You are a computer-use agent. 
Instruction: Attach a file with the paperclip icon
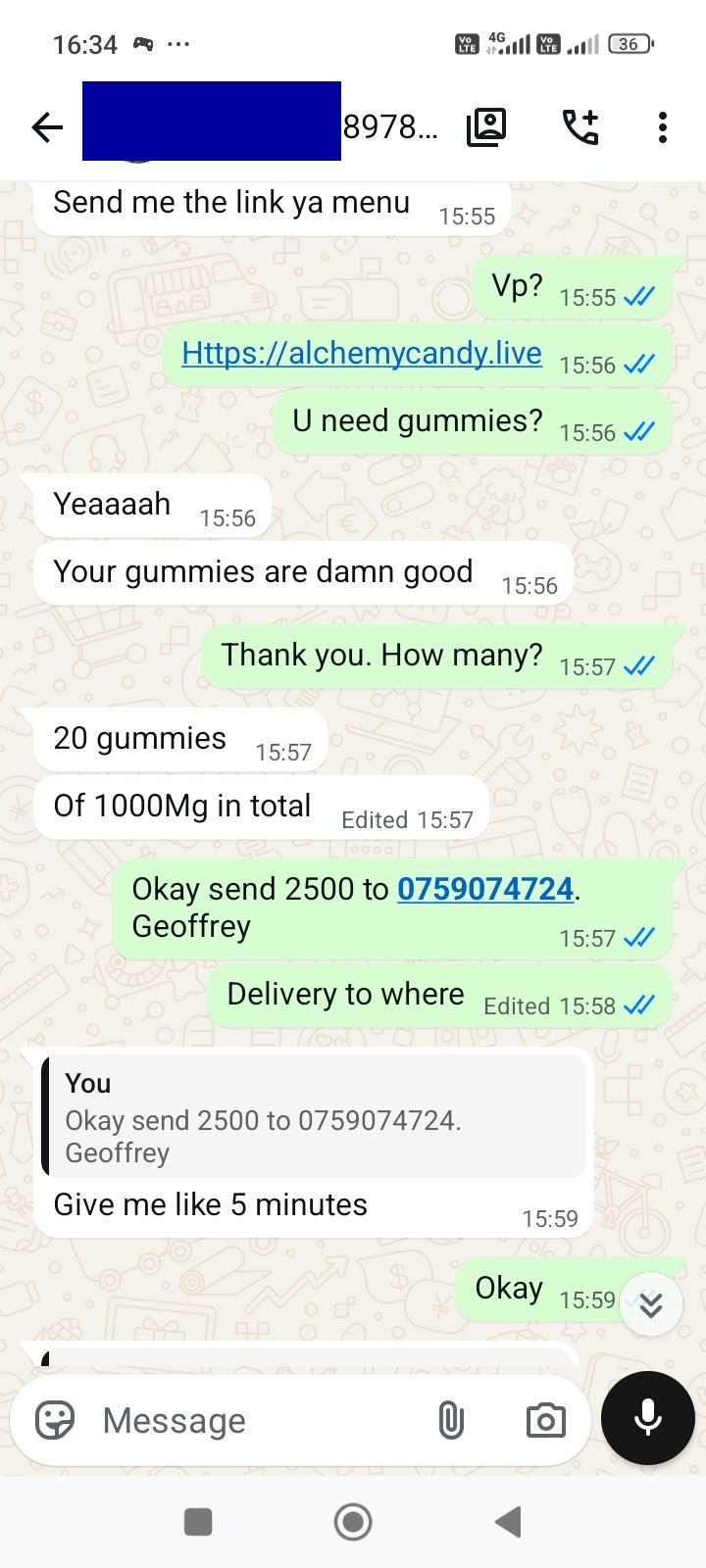(450, 1420)
